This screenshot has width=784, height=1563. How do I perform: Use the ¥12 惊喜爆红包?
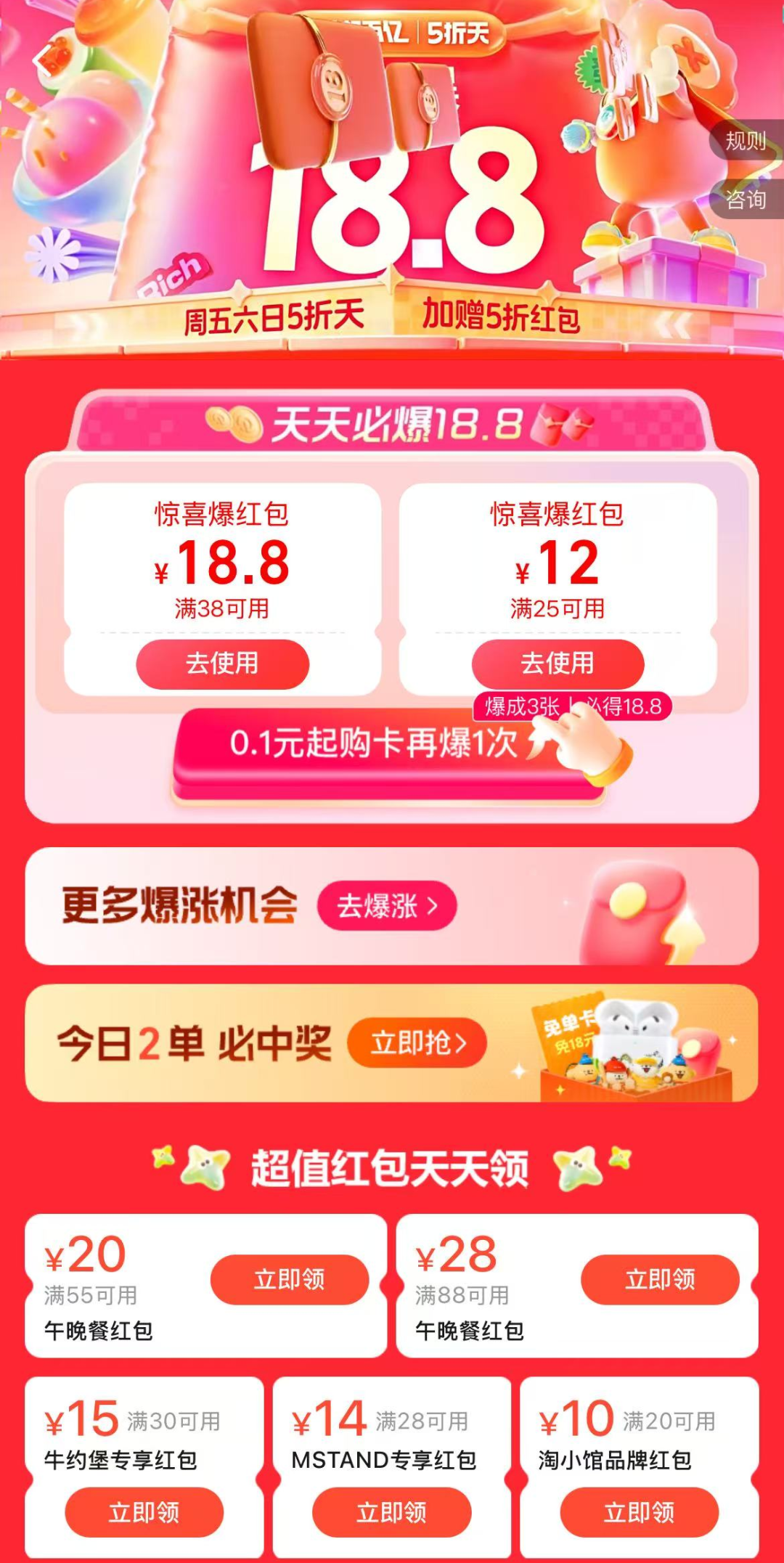(x=558, y=664)
